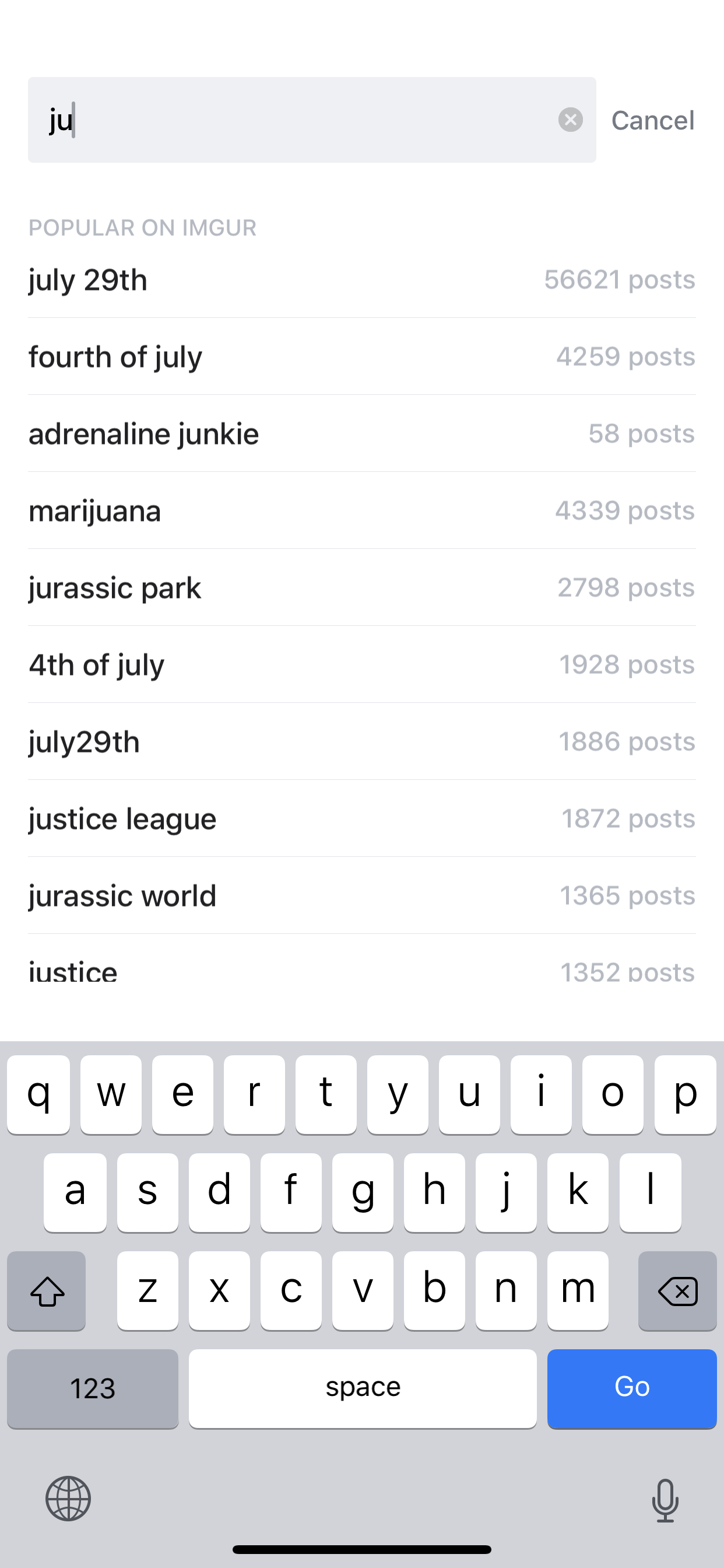Select the fourth of july suggestion
724x1568 pixels.
(361, 356)
